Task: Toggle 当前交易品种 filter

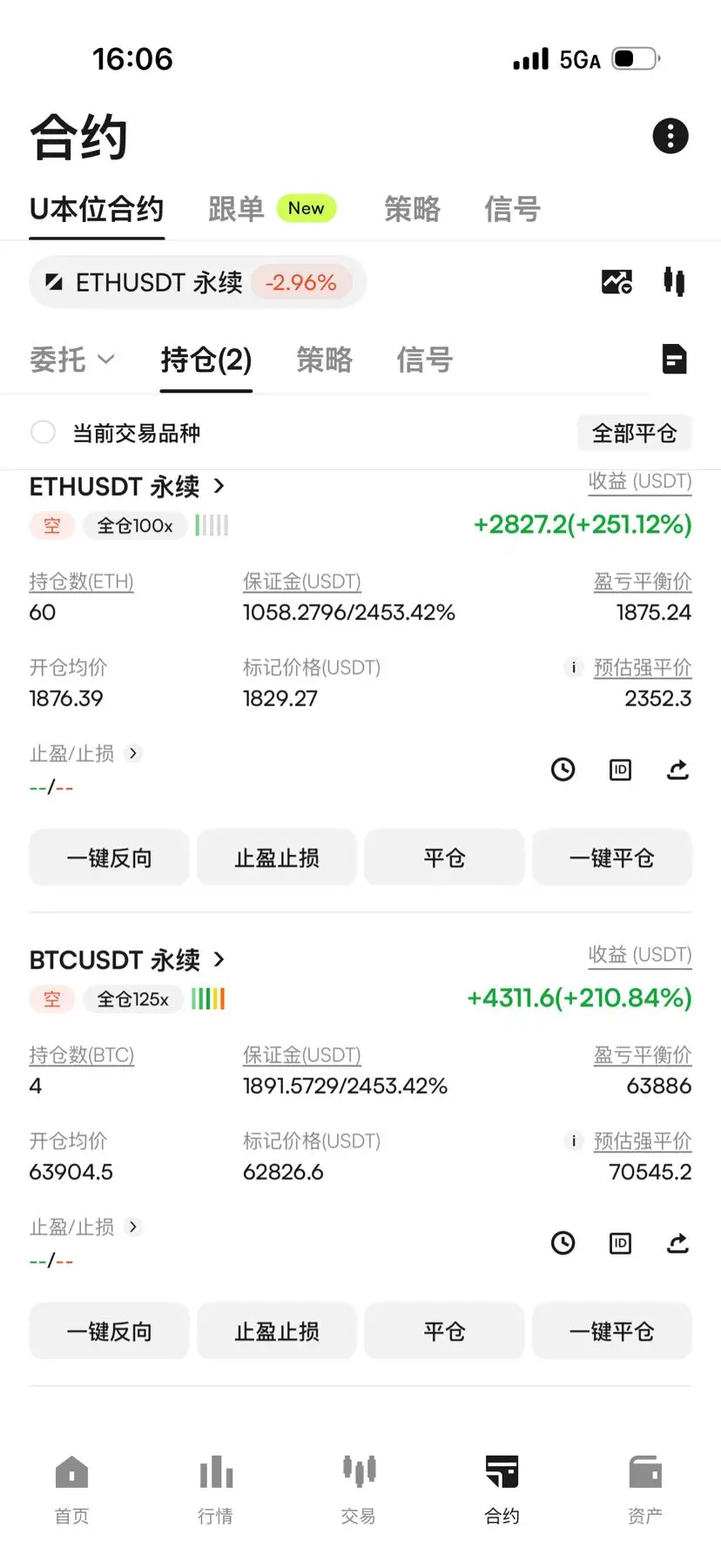Action: click(43, 433)
